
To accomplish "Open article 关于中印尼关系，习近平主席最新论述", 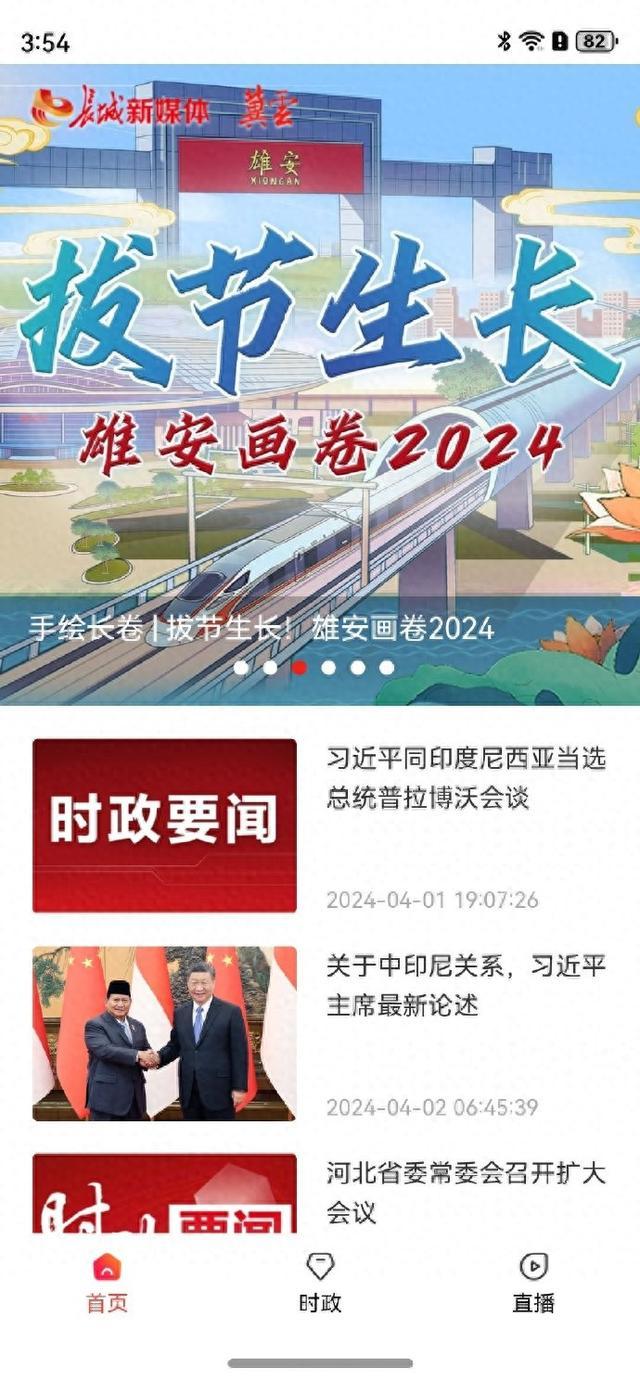I will coord(466,986).
